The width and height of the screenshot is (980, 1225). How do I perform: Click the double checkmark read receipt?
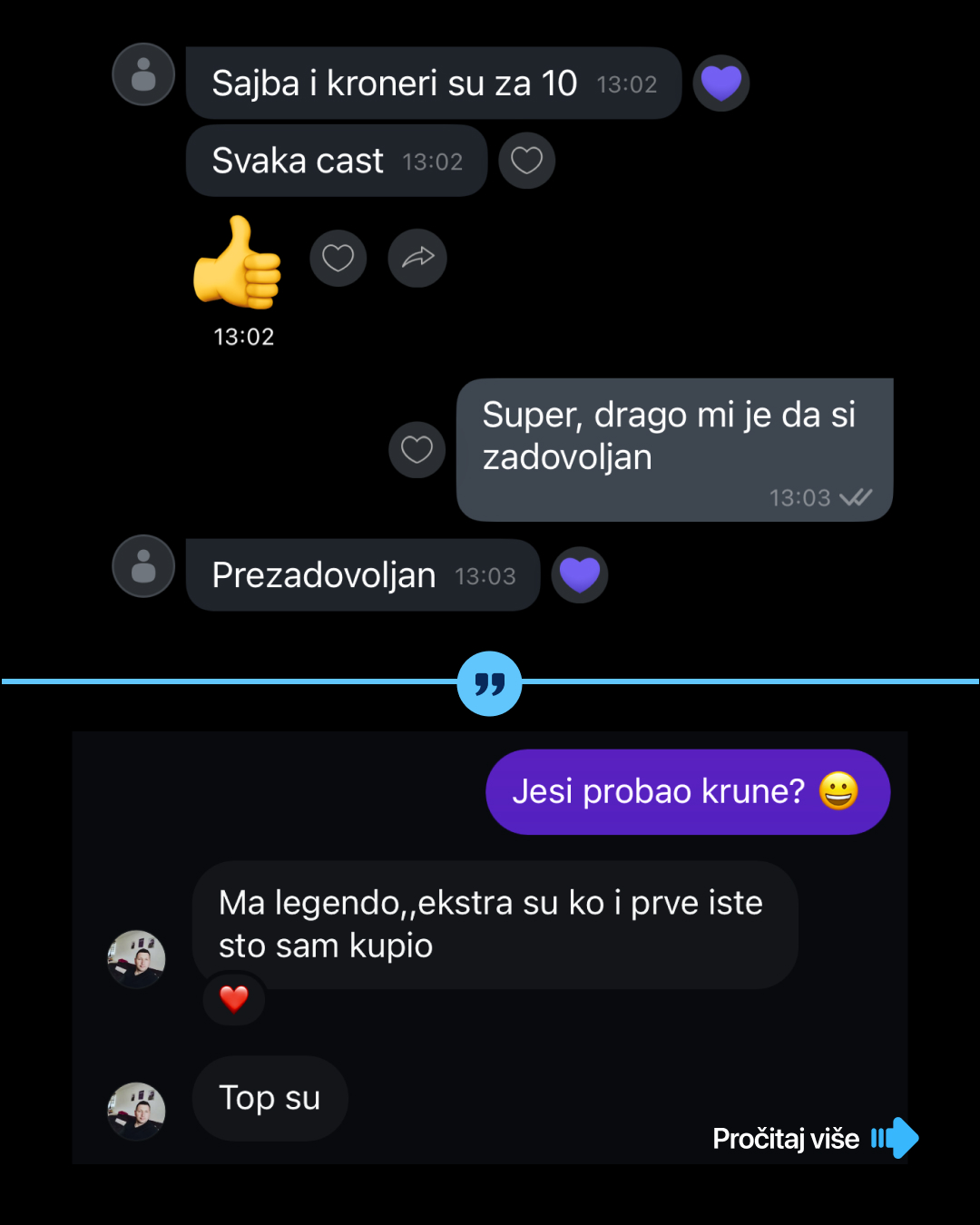coord(857,497)
